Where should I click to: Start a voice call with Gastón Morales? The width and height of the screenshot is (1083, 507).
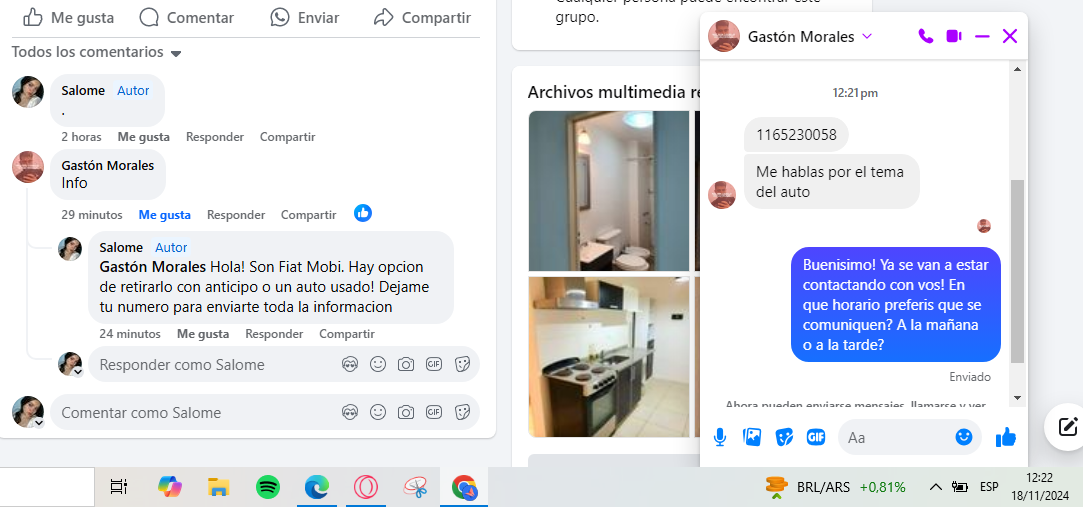(x=926, y=36)
